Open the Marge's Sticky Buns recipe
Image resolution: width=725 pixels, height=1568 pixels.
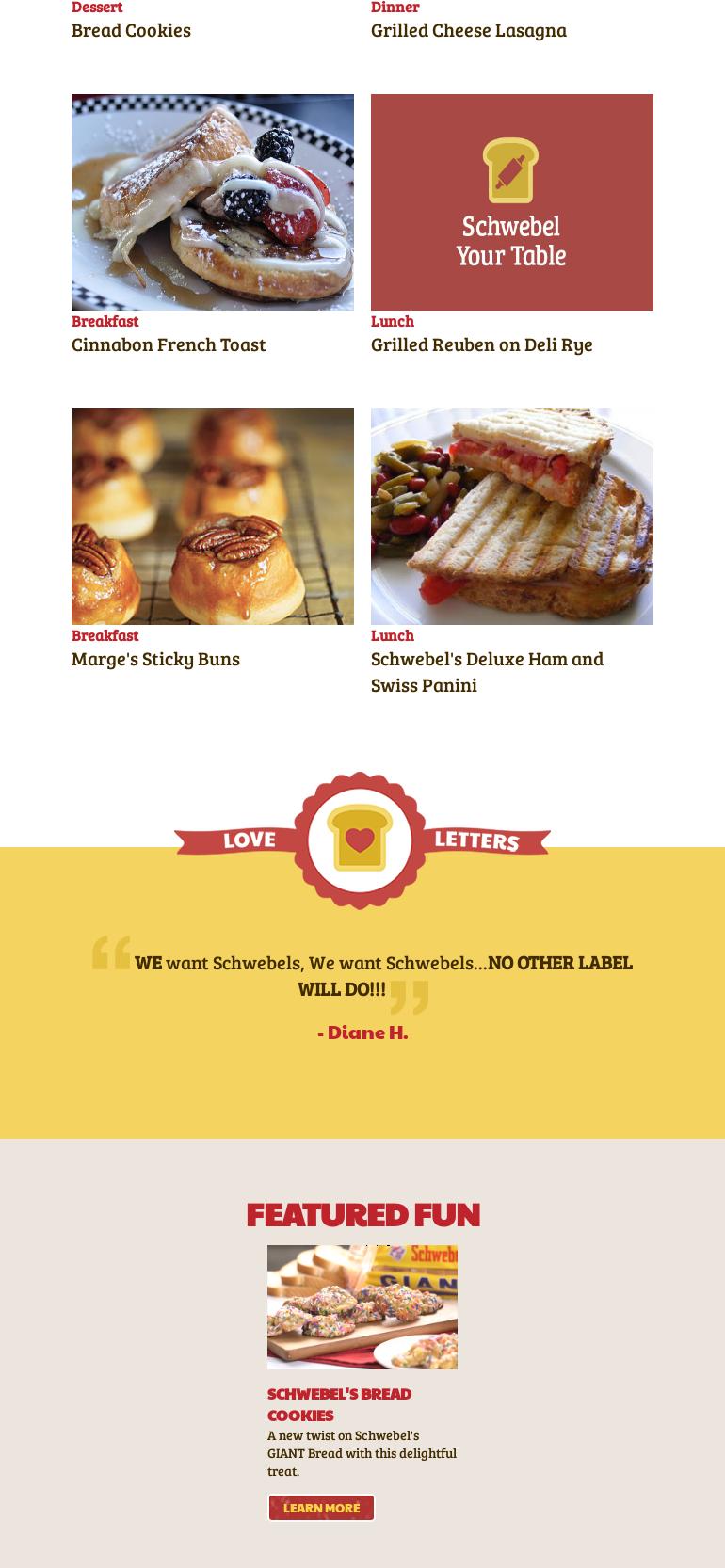(x=155, y=659)
